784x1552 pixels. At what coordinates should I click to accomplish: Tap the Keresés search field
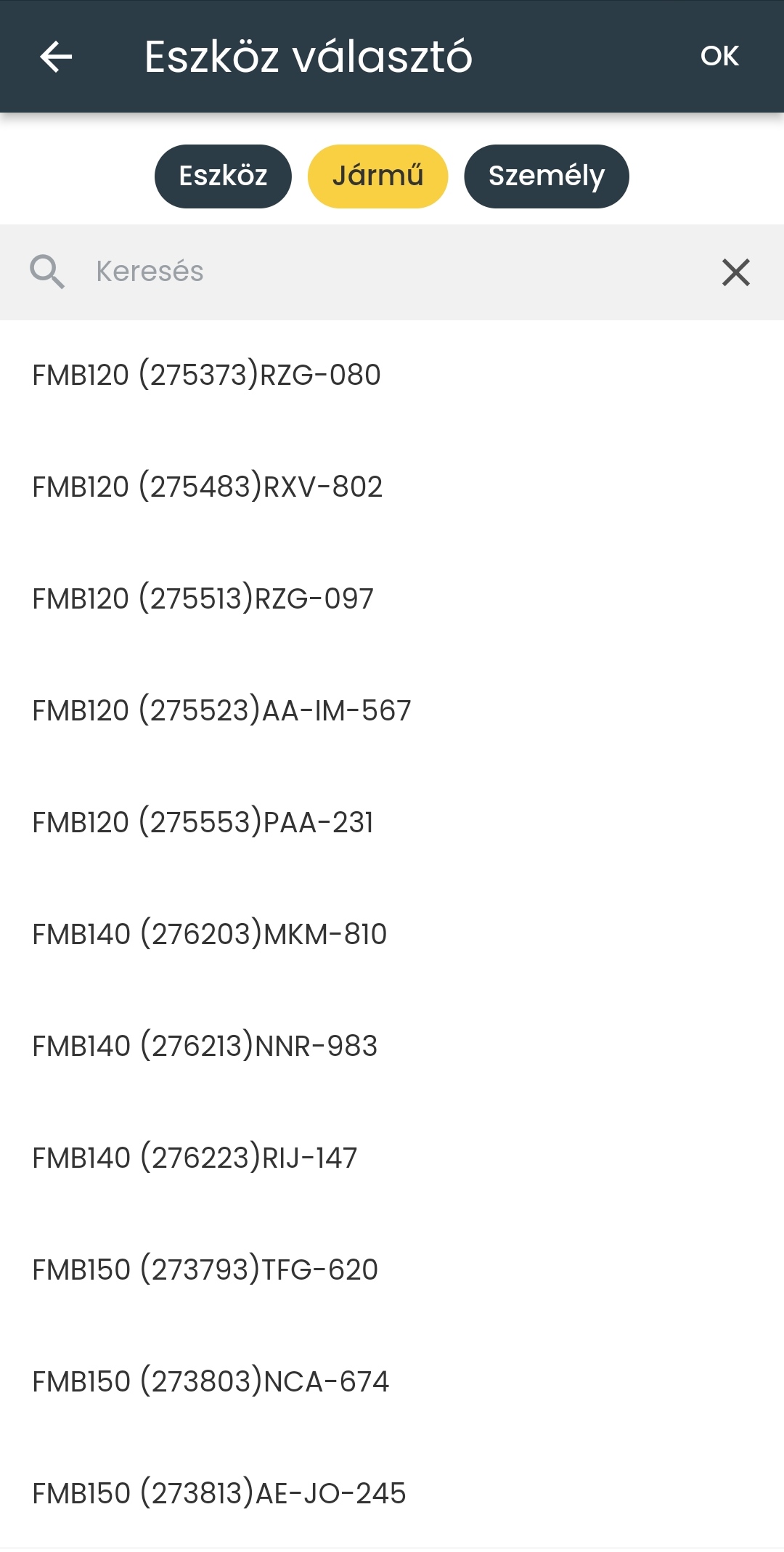click(x=392, y=272)
